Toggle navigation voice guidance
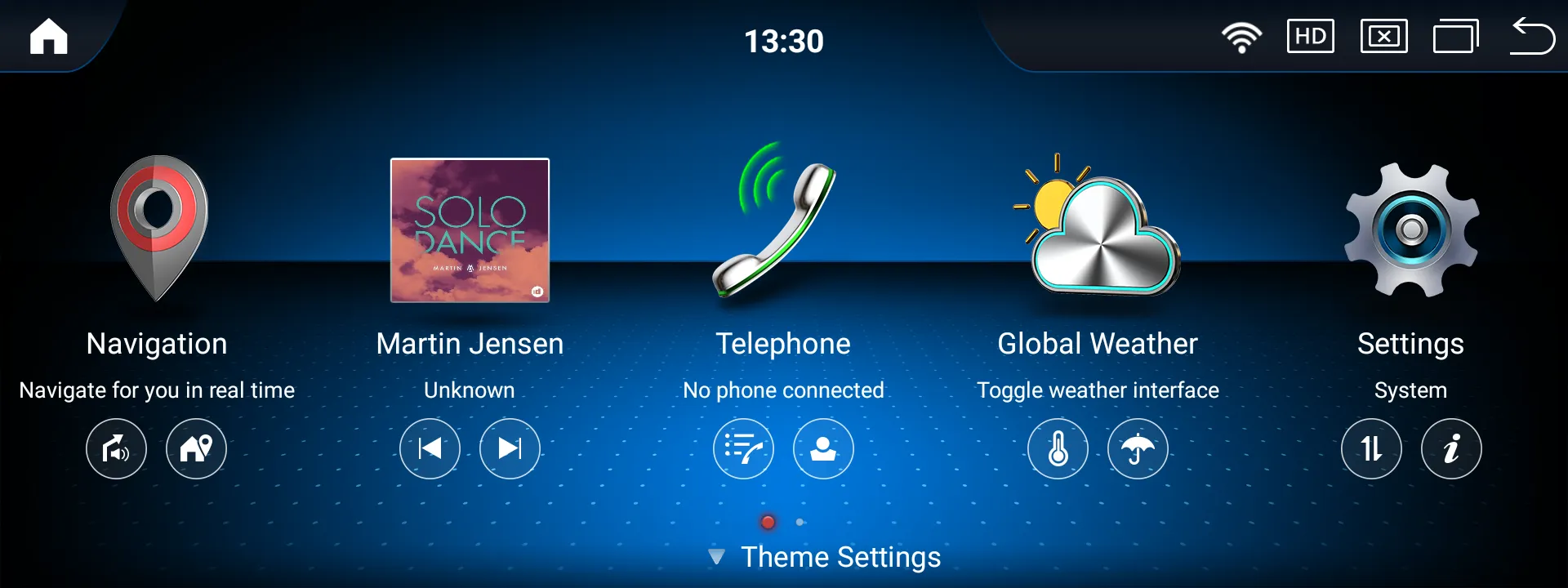This screenshot has width=1568, height=588. coord(116,448)
